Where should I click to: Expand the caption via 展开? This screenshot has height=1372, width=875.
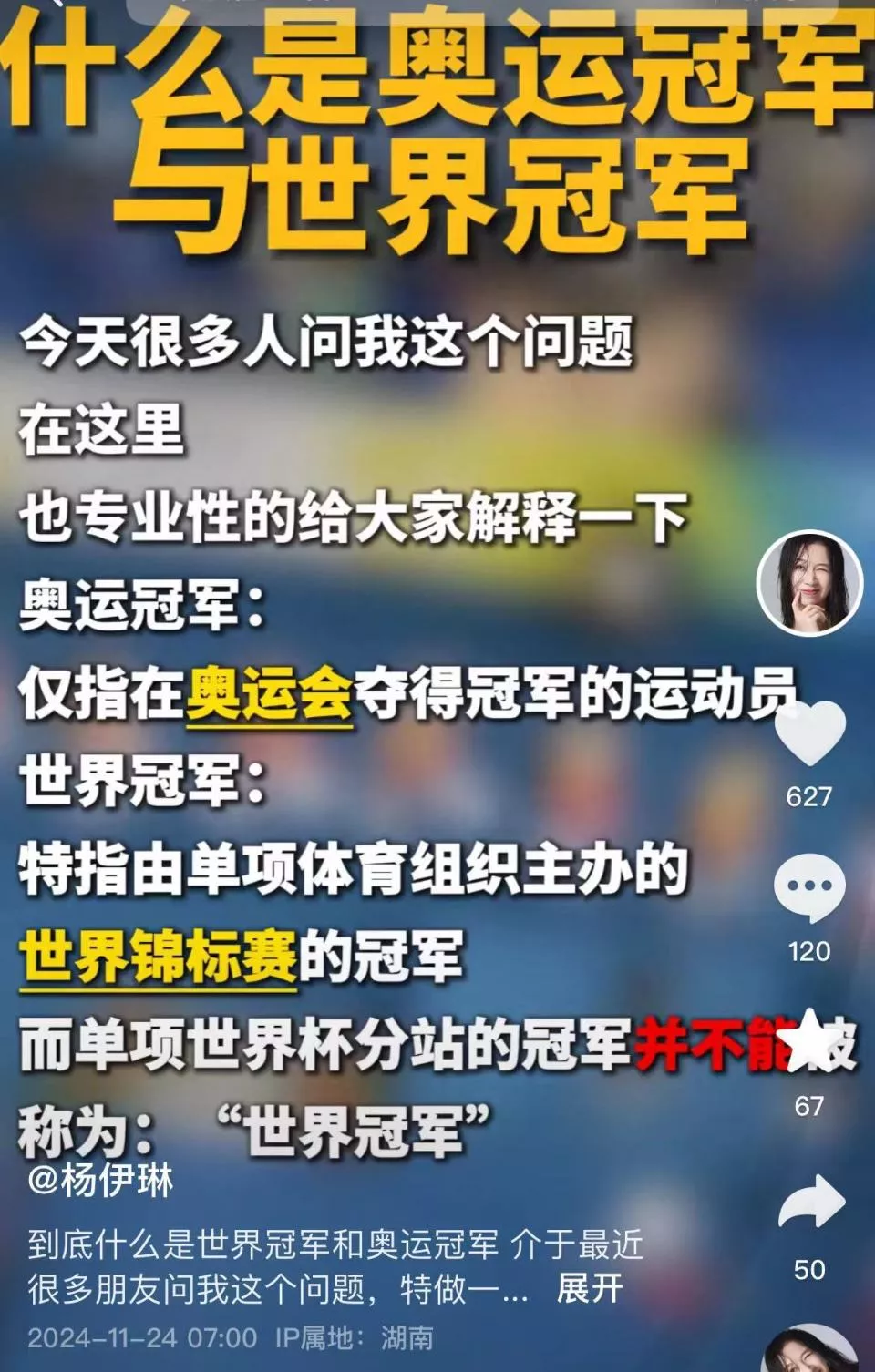click(590, 1288)
